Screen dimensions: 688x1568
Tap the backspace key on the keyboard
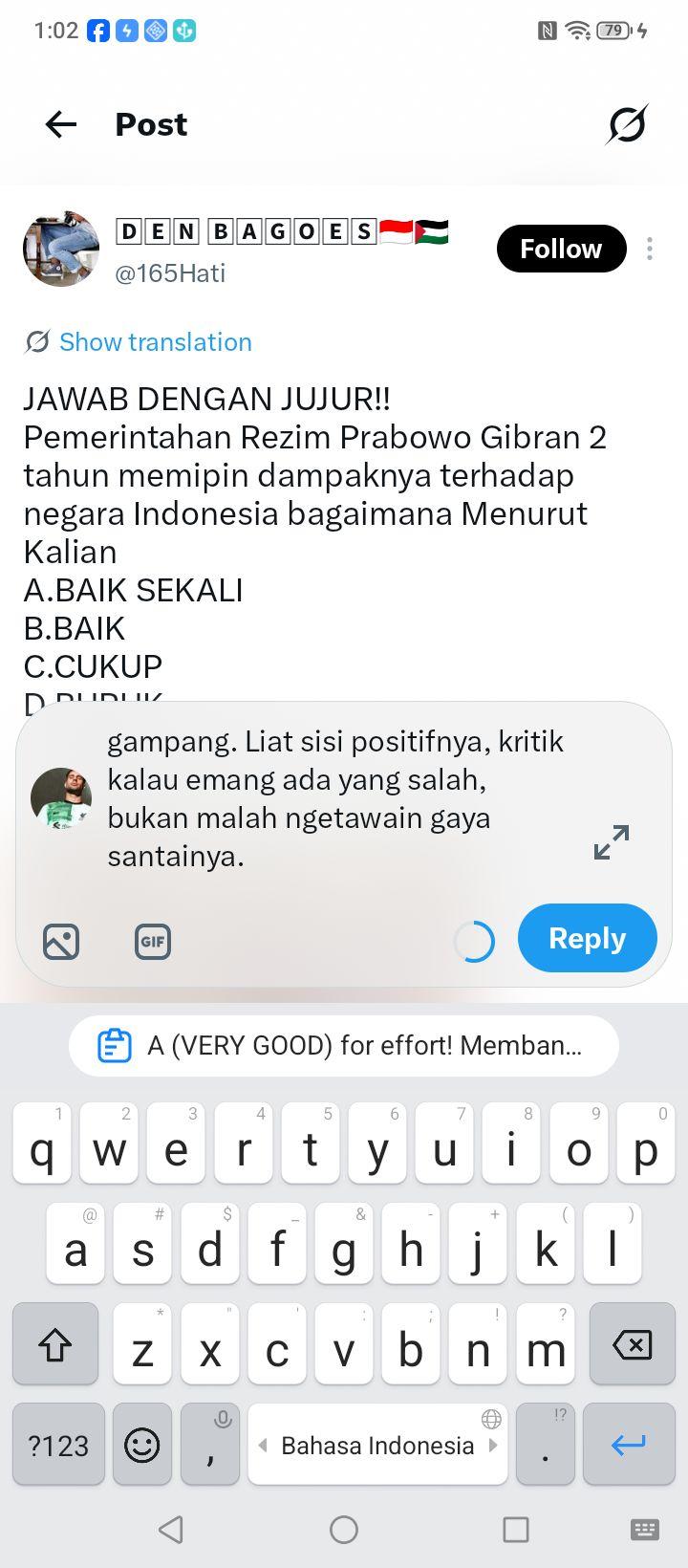click(632, 1344)
